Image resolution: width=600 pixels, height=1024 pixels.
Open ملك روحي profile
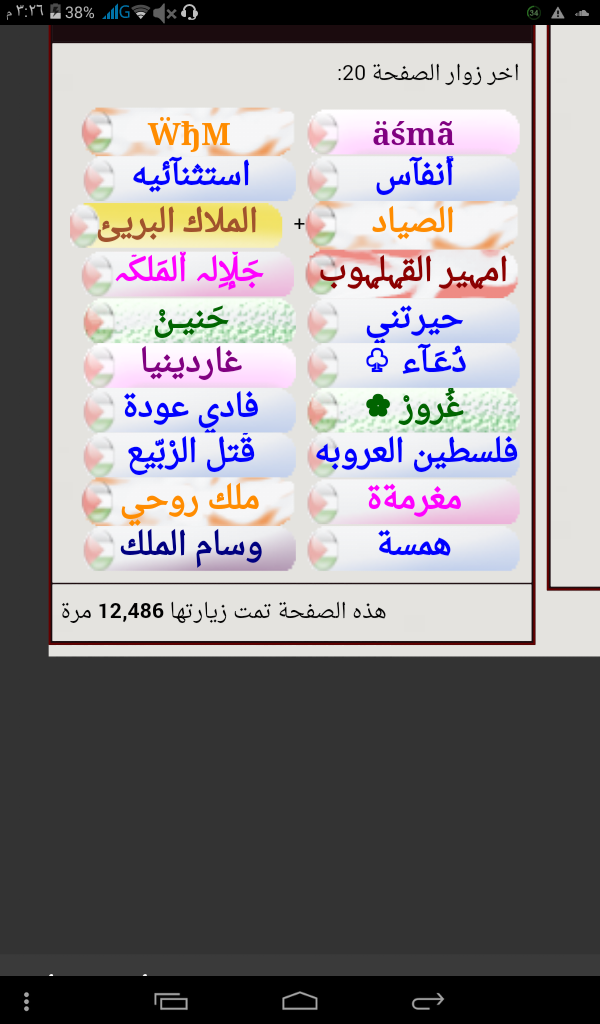(x=188, y=502)
